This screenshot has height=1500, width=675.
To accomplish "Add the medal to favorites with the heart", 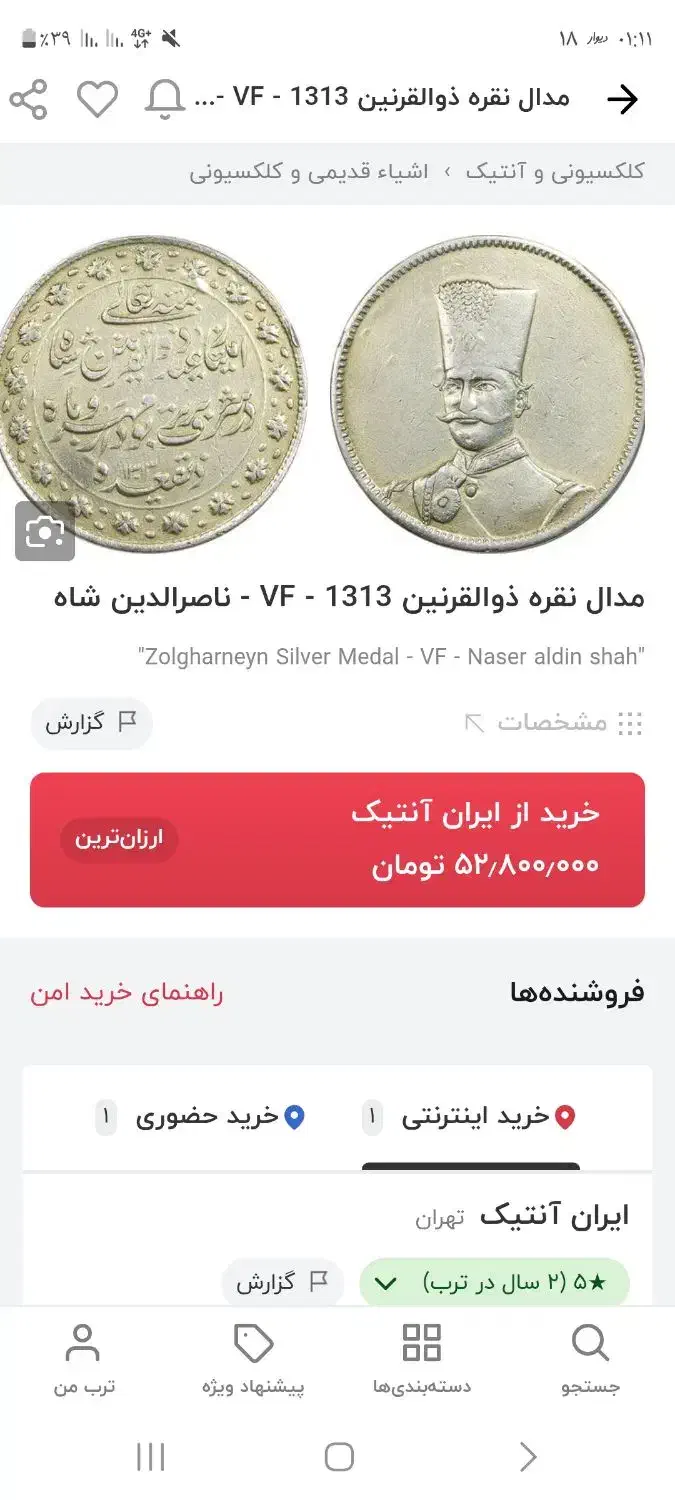I will pos(97,99).
